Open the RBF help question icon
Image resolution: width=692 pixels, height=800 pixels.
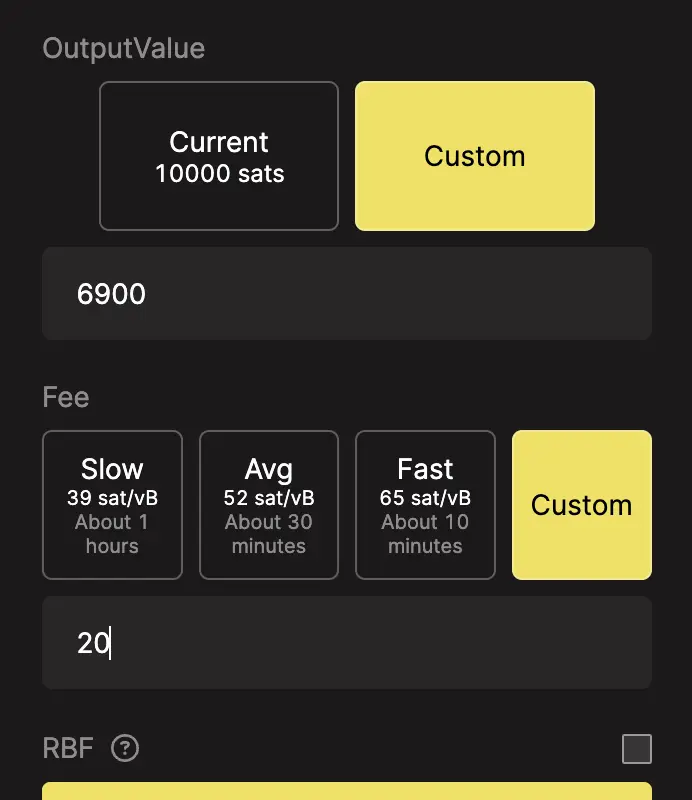coord(125,748)
